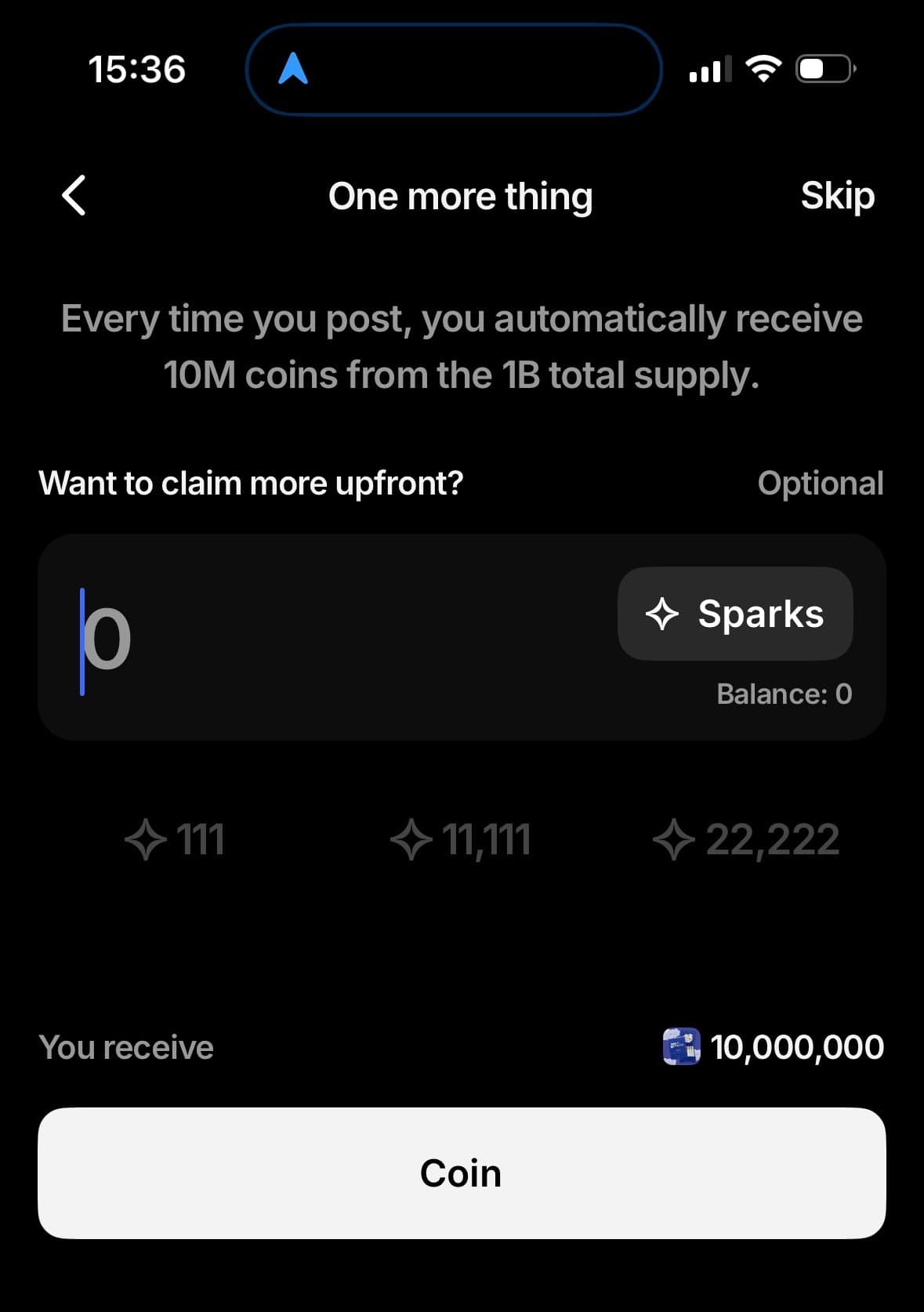
Task: Focus the Sparks amount input field
Action: 313,639
